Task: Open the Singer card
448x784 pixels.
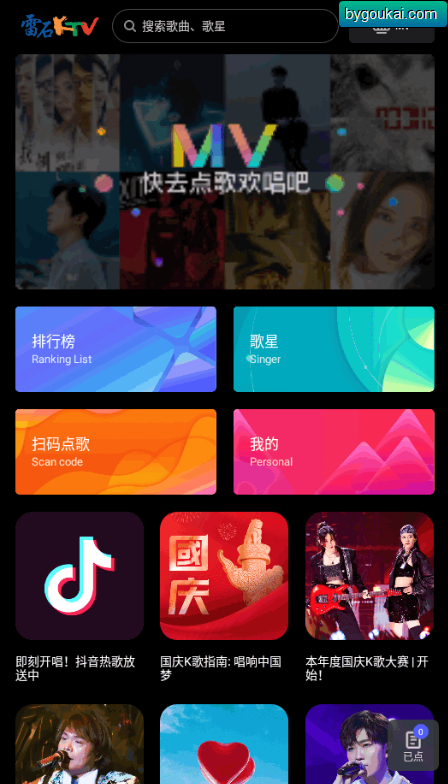Action: pyautogui.click(x=334, y=349)
